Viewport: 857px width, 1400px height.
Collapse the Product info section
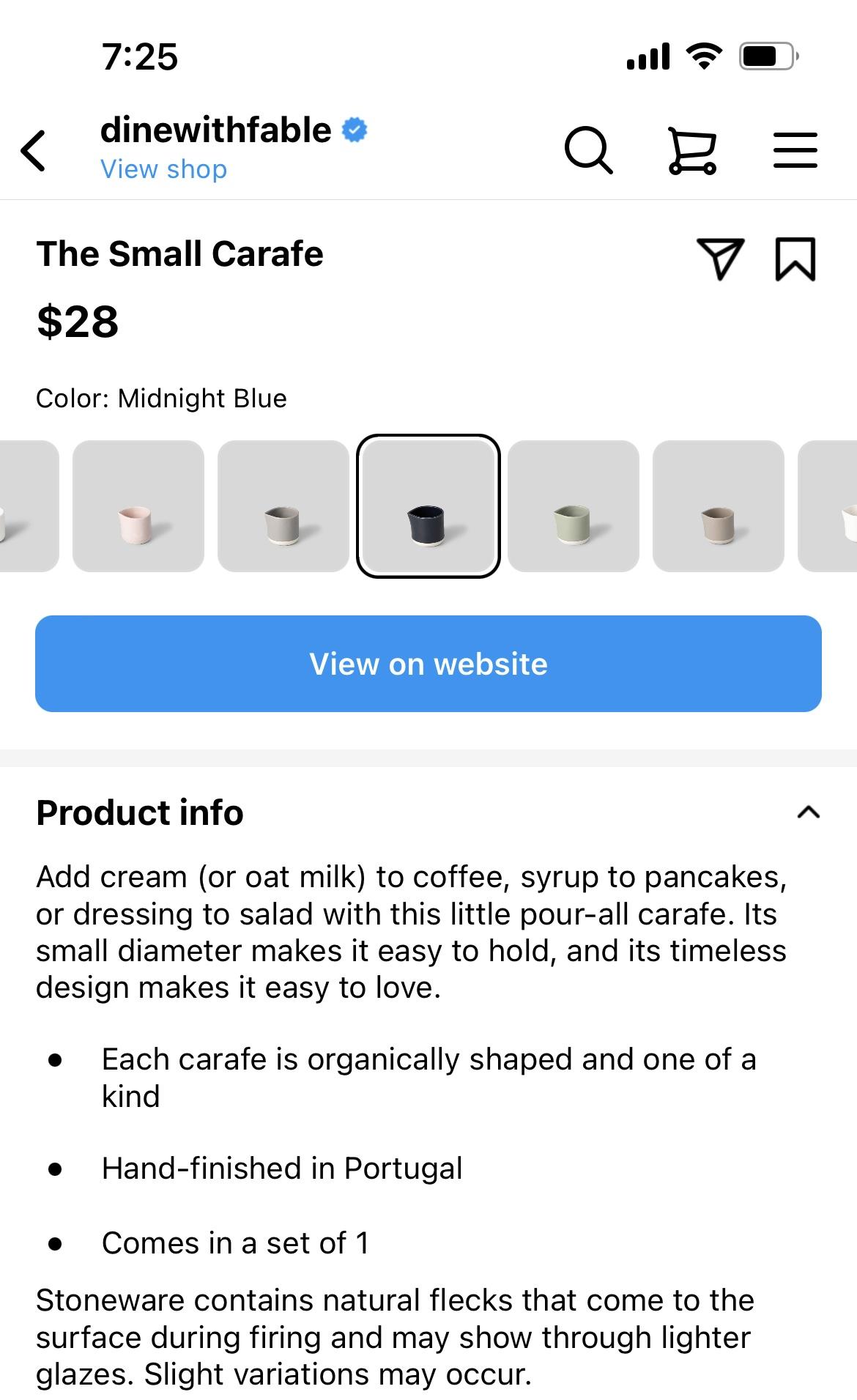pos(808,812)
